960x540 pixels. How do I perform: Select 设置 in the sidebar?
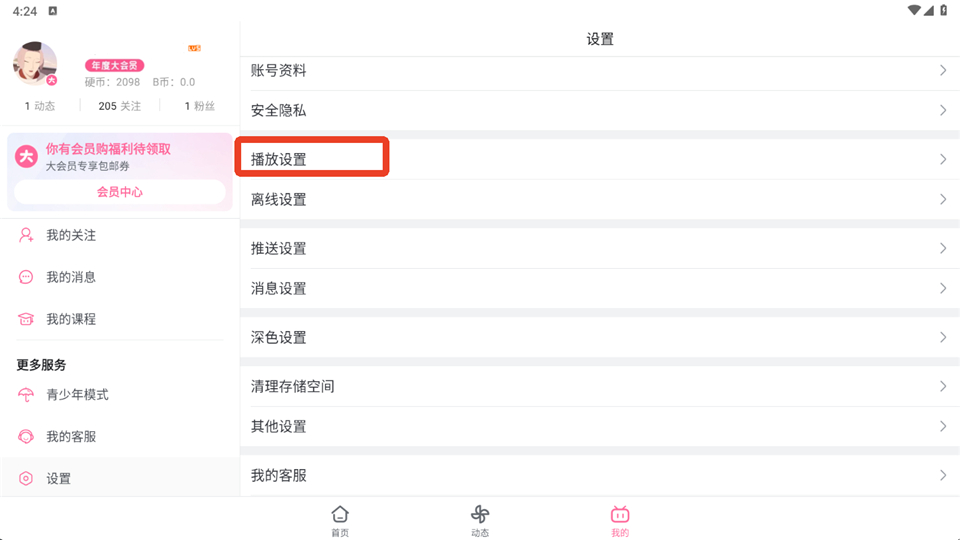tap(58, 479)
